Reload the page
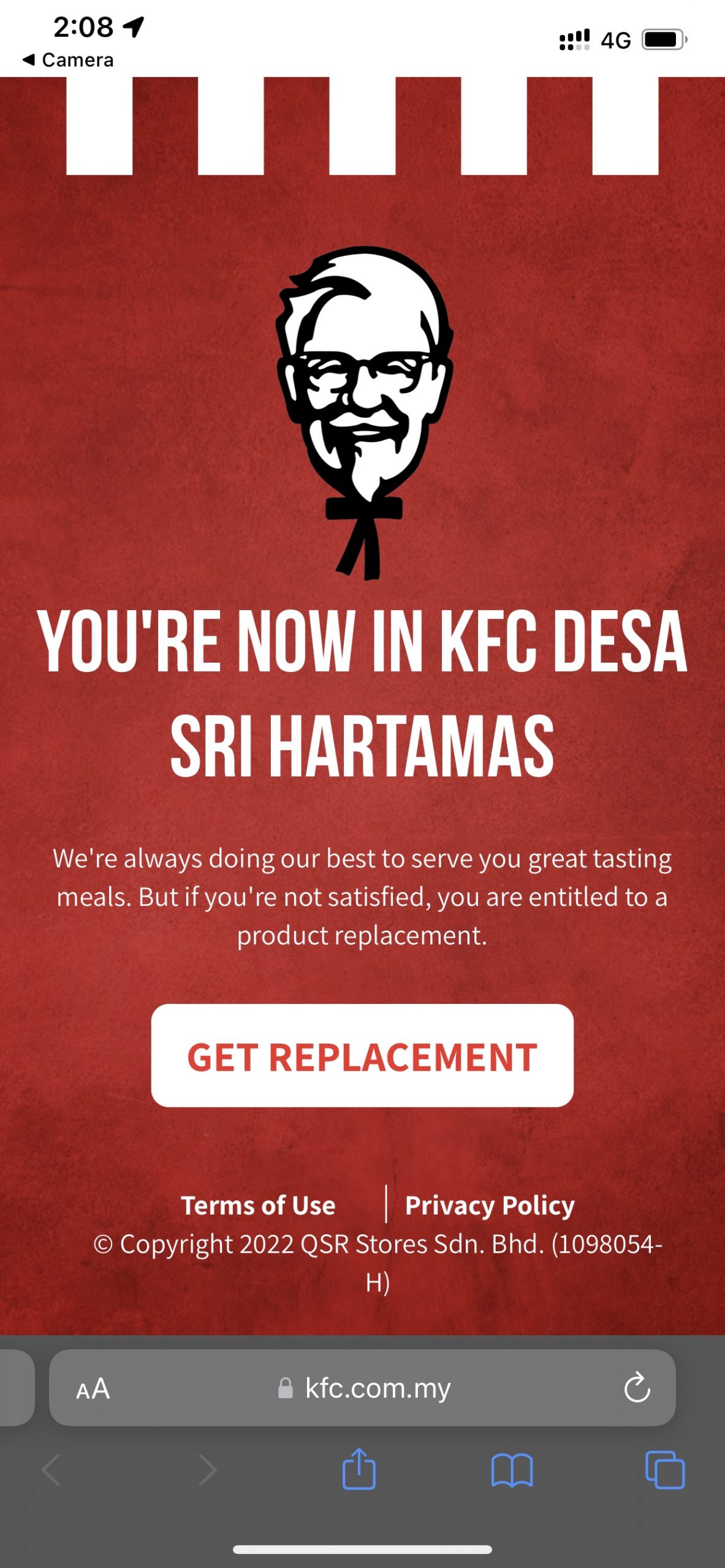Image resolution: width=725 pixels, height=1568 pixels. pyautogui.click(x=637, y=1387)
